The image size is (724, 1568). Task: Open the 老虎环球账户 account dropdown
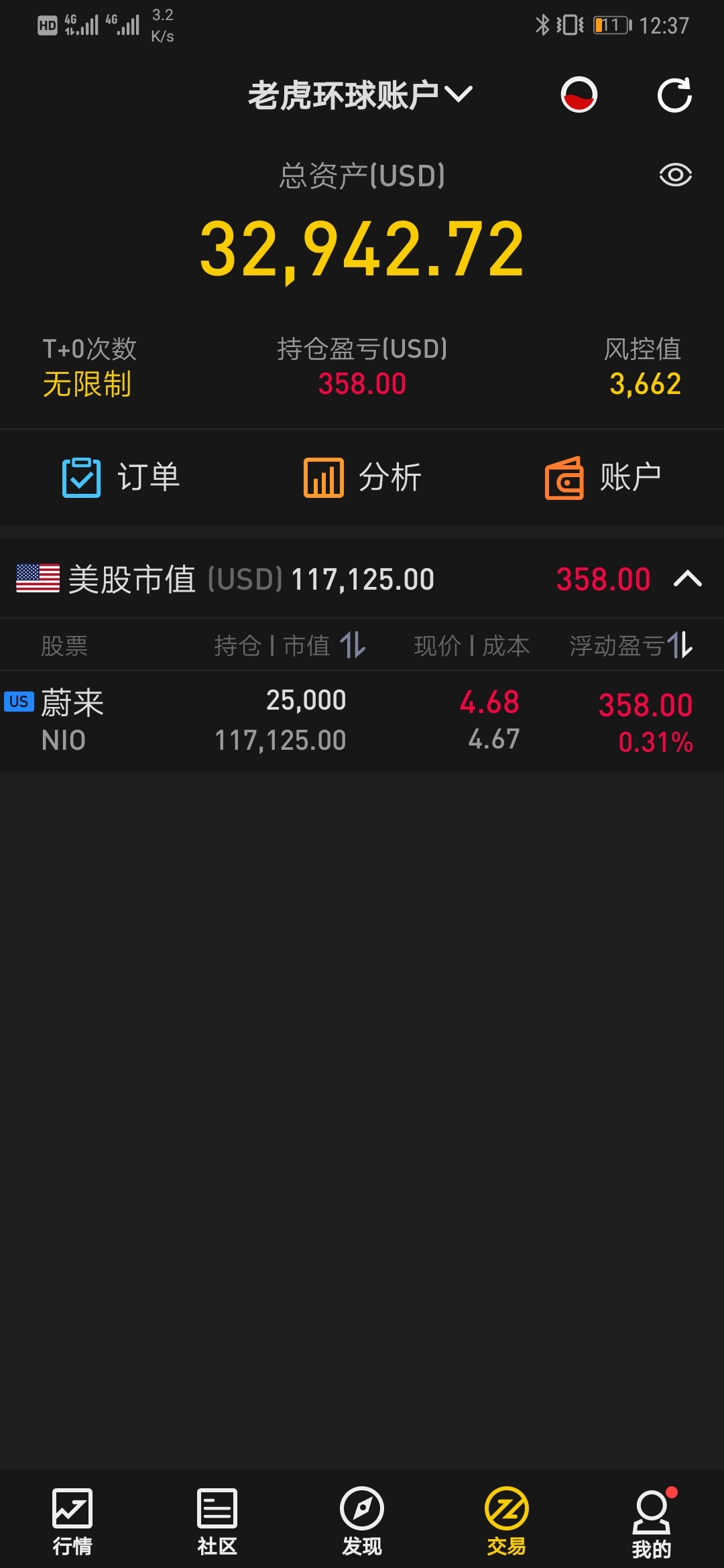click(361, 94)
